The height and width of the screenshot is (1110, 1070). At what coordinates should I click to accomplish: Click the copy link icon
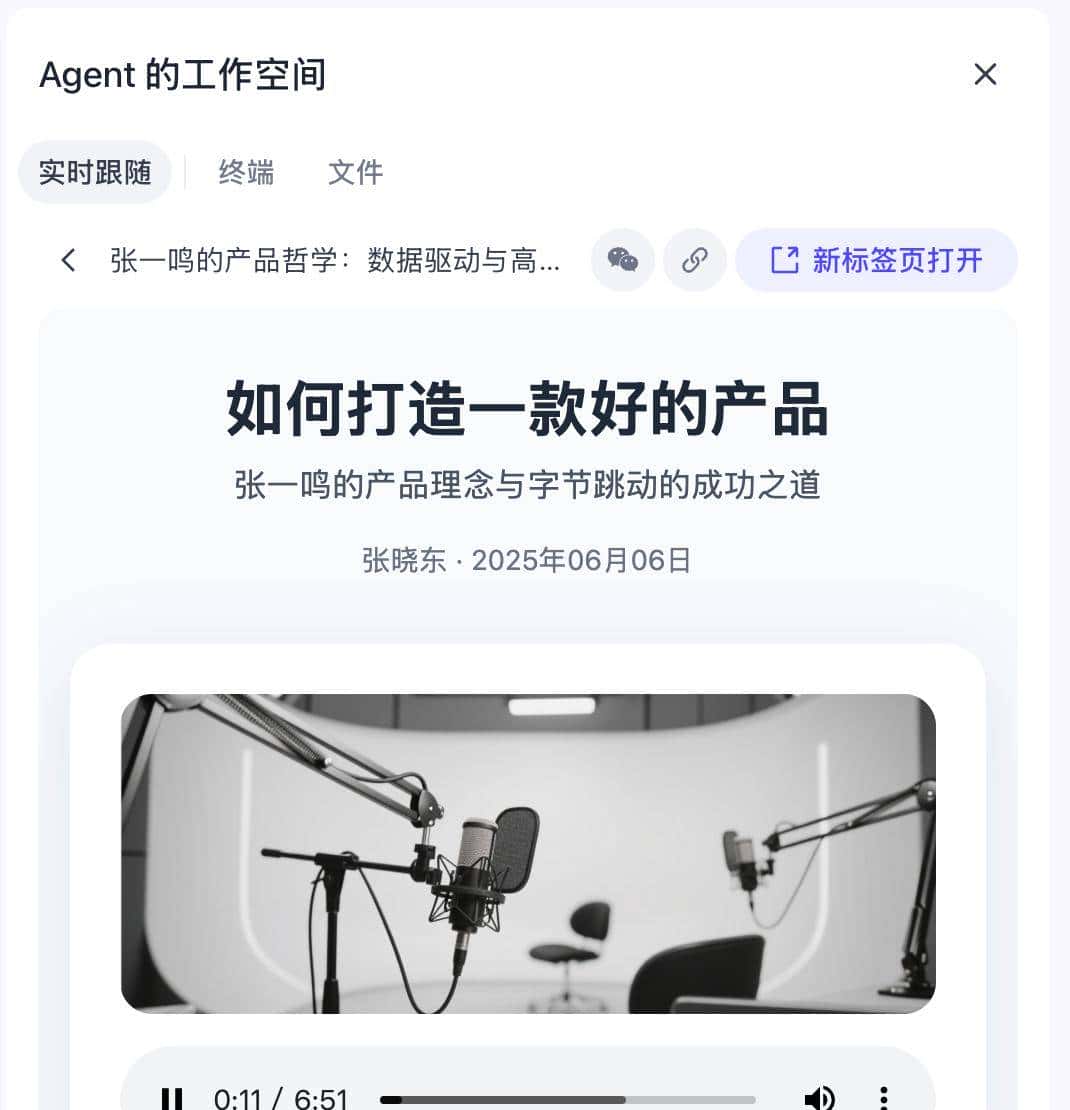[x=694, y=260]
